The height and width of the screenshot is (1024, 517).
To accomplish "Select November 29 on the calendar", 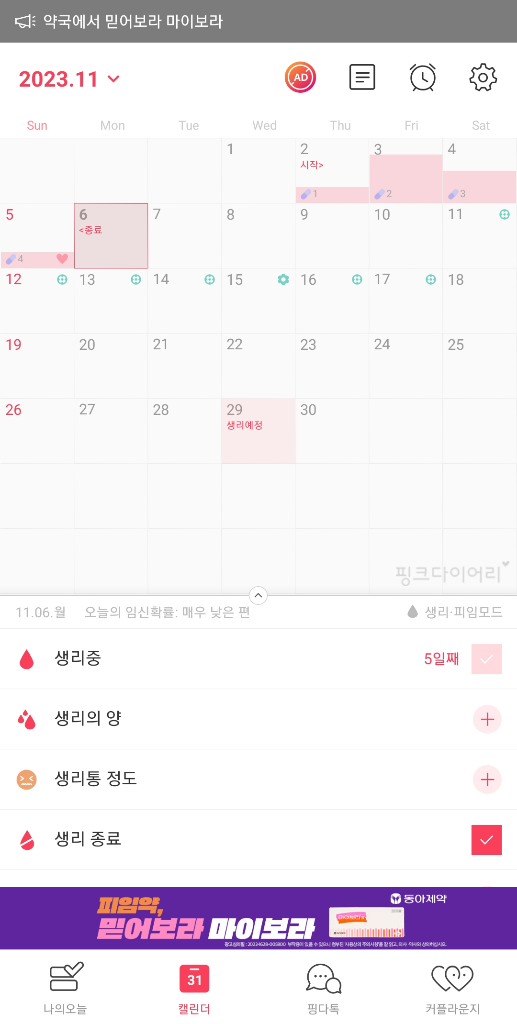I will (x=258, y=431).
